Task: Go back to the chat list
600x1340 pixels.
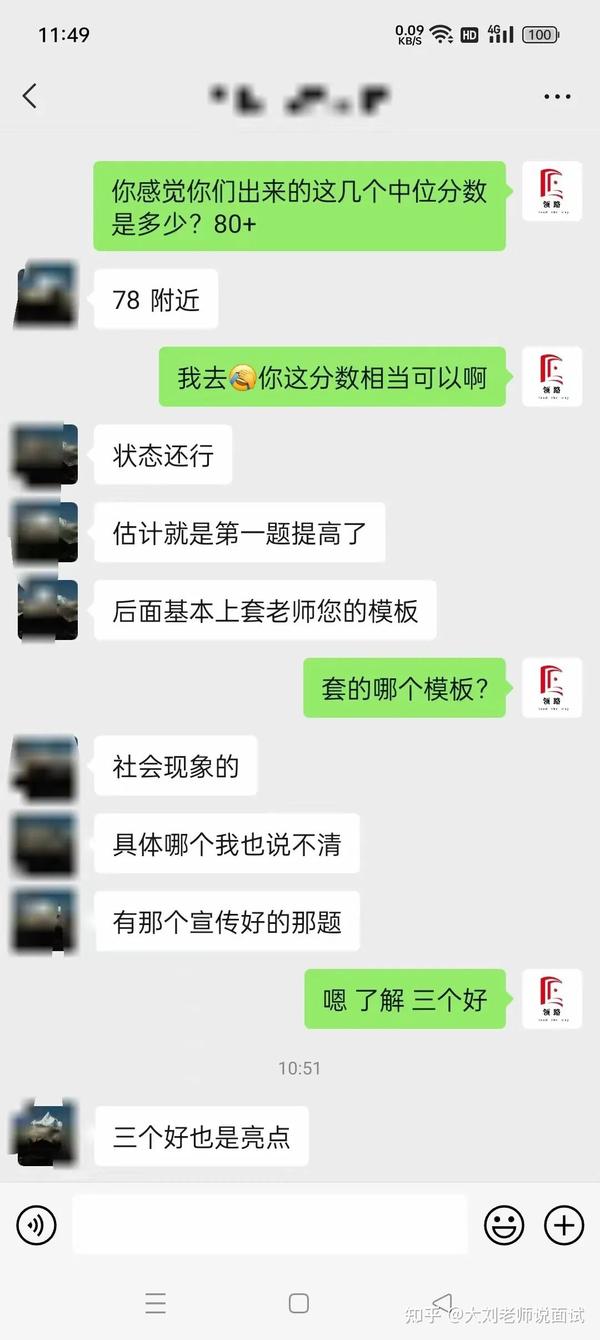Action: pos(30,96)
